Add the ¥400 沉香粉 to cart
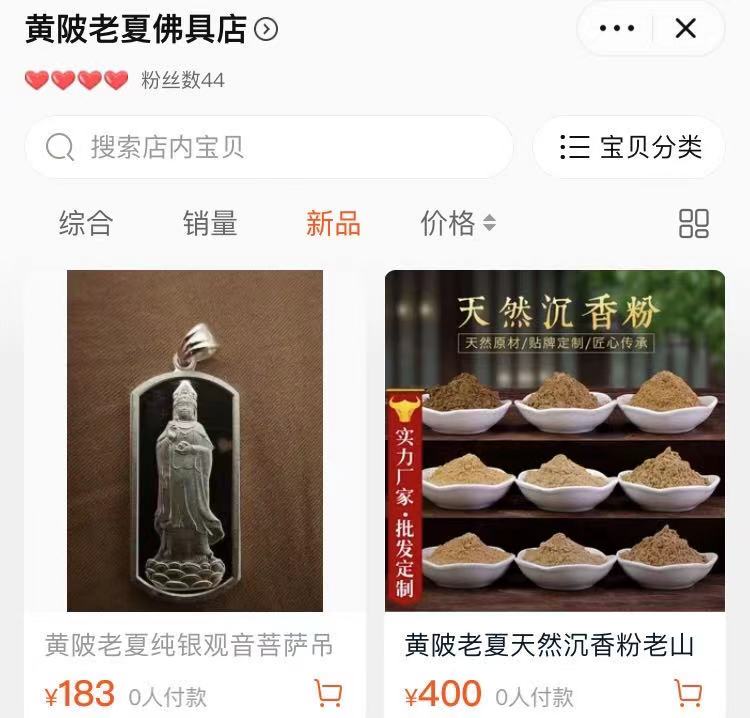This screenshot has width=750, height=718. pyautogui.click(x=688, y=692)
